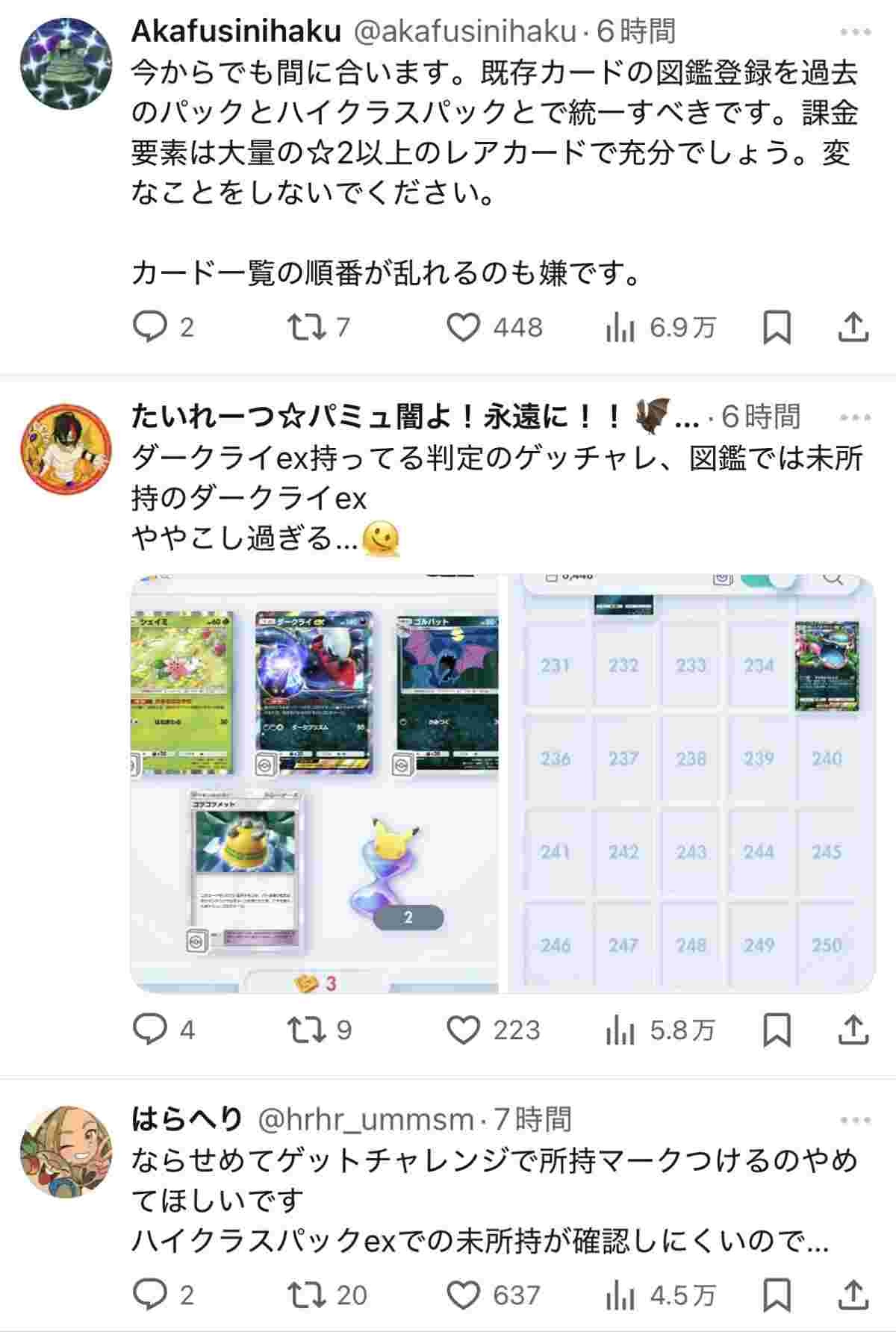Reply to the ダークライex post
Viewport: 896px width, 1332px height.
pyautogui.click(x=149, y=1030)
